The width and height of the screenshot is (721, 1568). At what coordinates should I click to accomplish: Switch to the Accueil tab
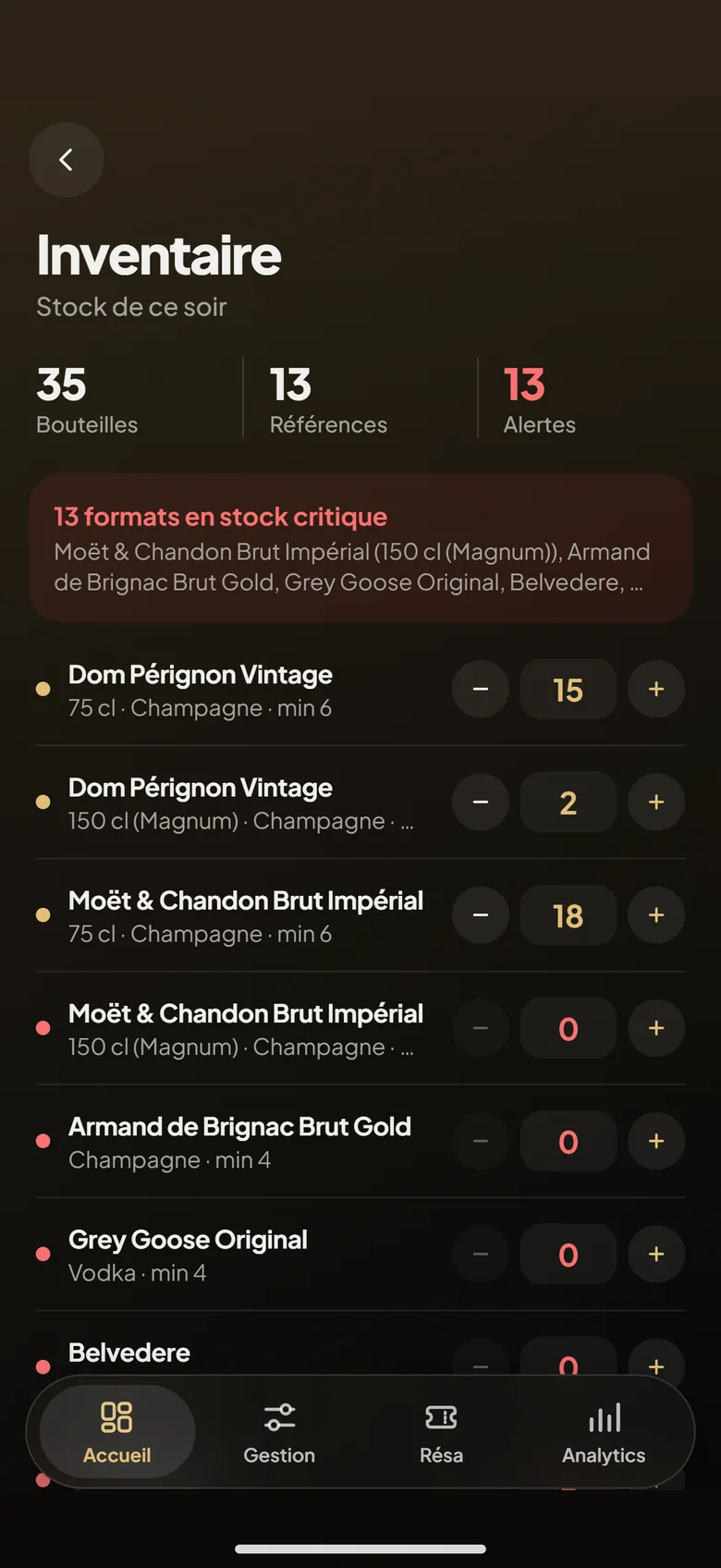tap(117, 1432)
